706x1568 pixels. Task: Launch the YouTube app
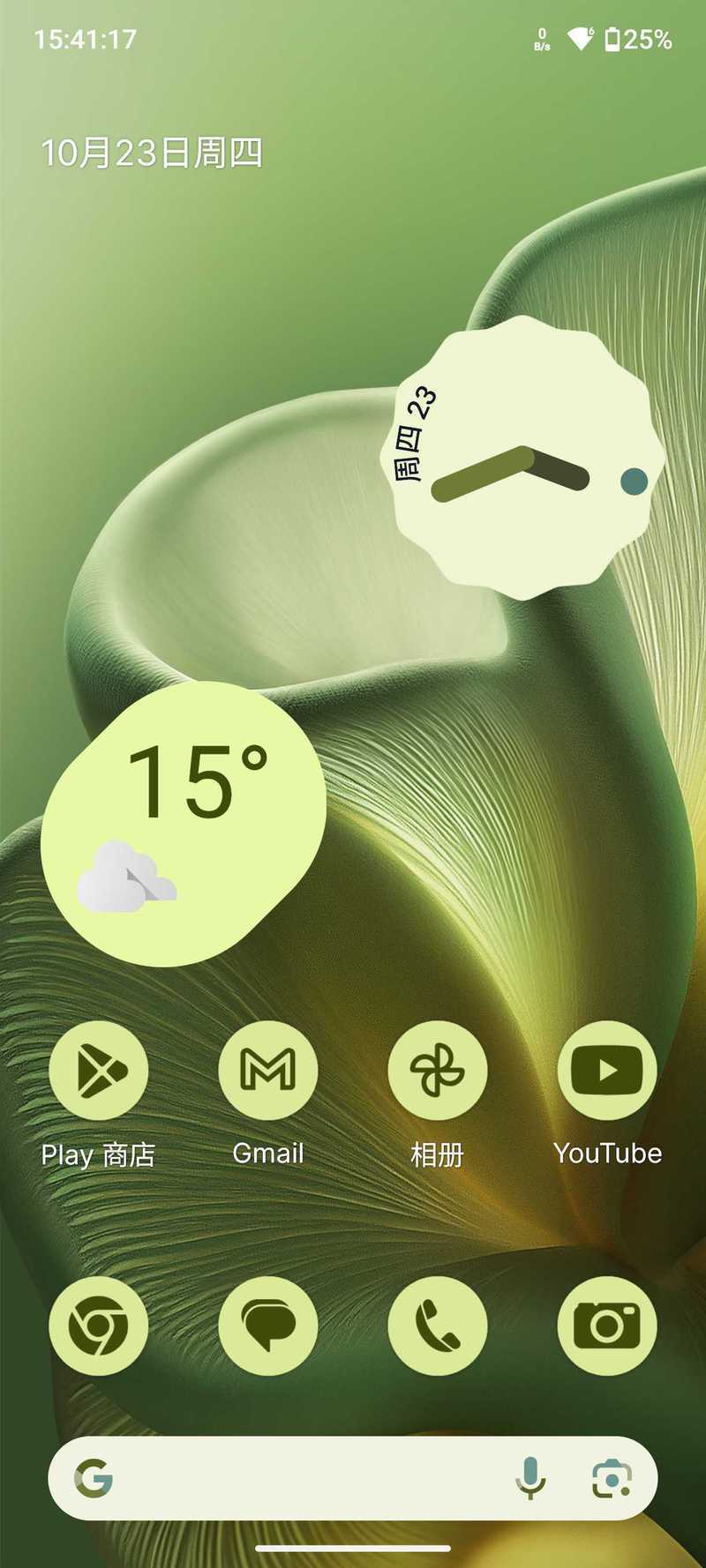[607, 1071]
